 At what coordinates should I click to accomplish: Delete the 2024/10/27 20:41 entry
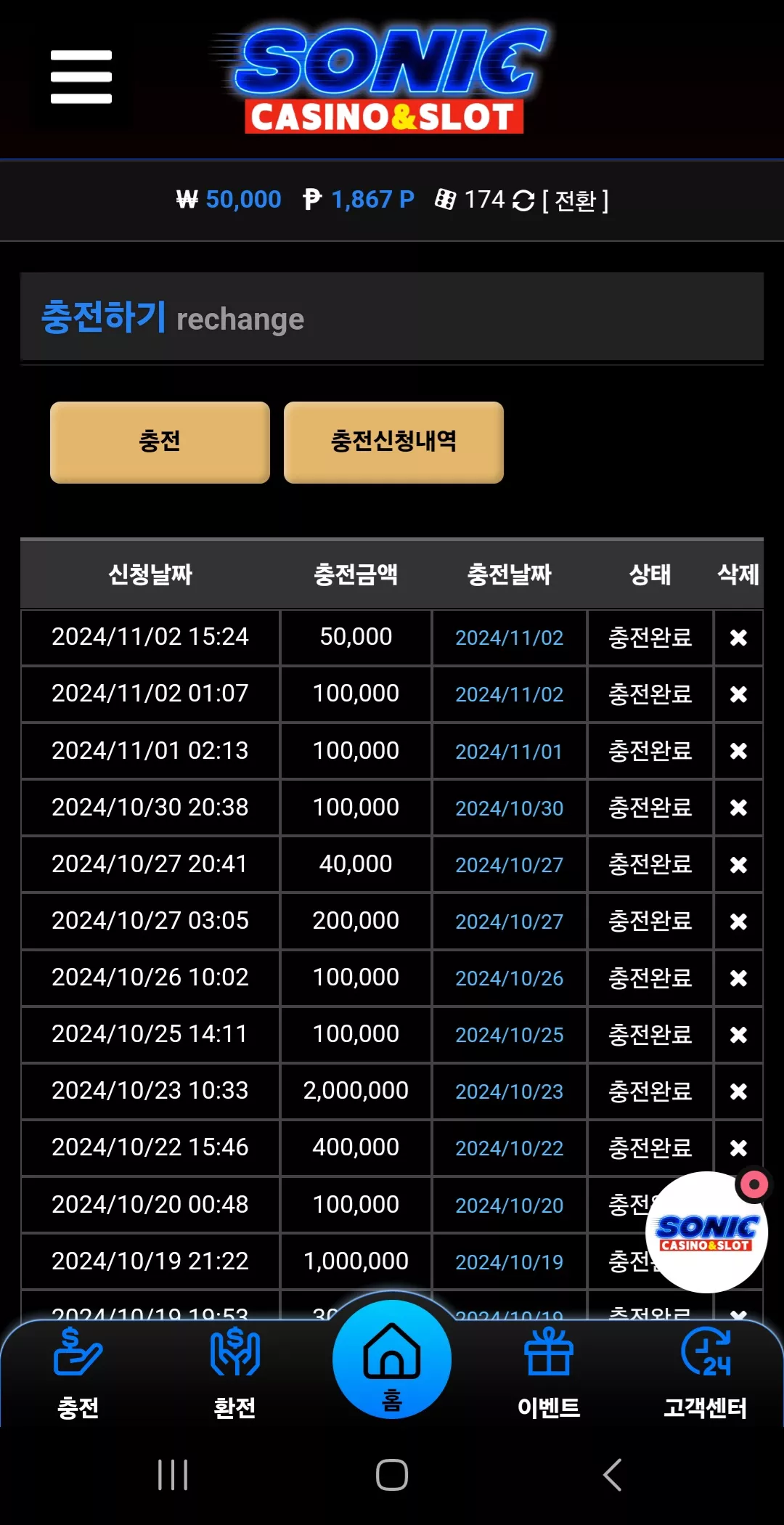point(738,865)
